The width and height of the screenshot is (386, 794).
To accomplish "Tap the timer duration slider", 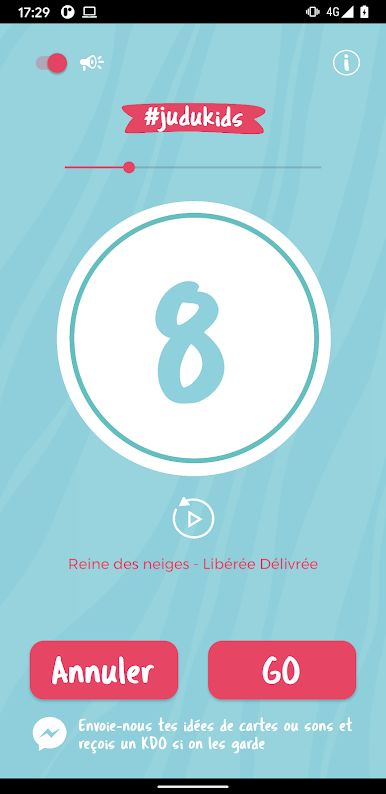I will click(193, 167).
